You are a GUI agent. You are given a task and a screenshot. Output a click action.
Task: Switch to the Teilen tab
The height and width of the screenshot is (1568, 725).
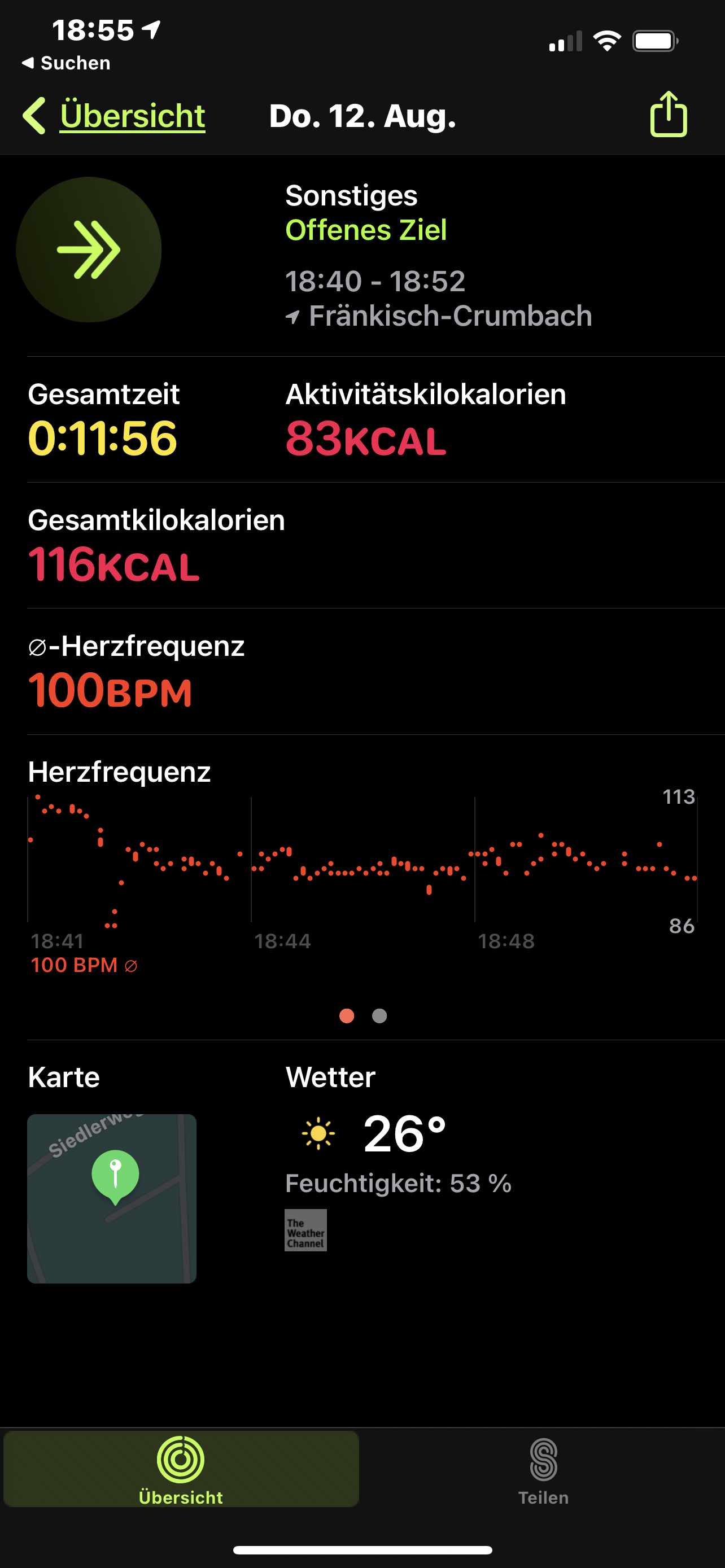tap(543, 1469)
